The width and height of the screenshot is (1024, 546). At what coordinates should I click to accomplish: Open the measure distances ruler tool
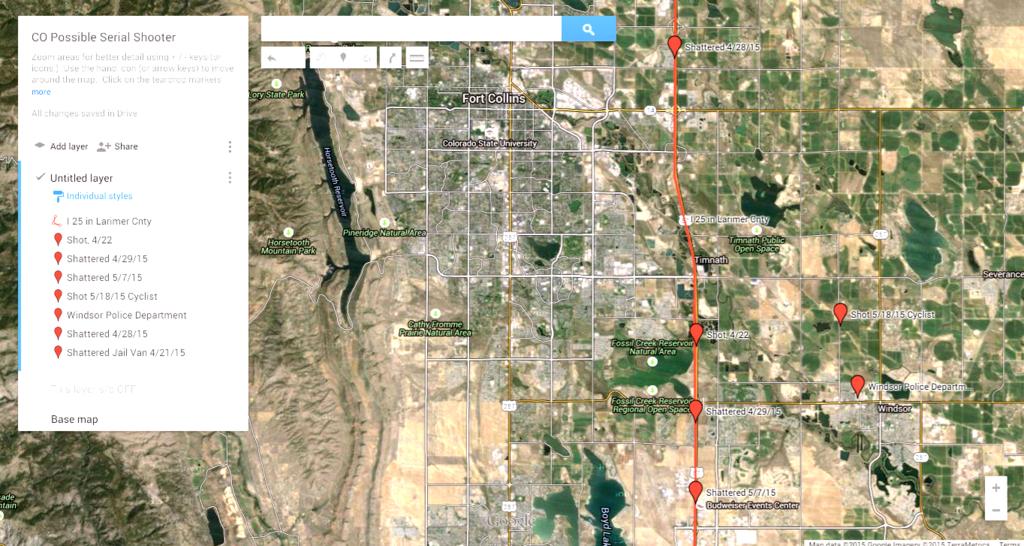pyautogui.click(x=417, y=58)
